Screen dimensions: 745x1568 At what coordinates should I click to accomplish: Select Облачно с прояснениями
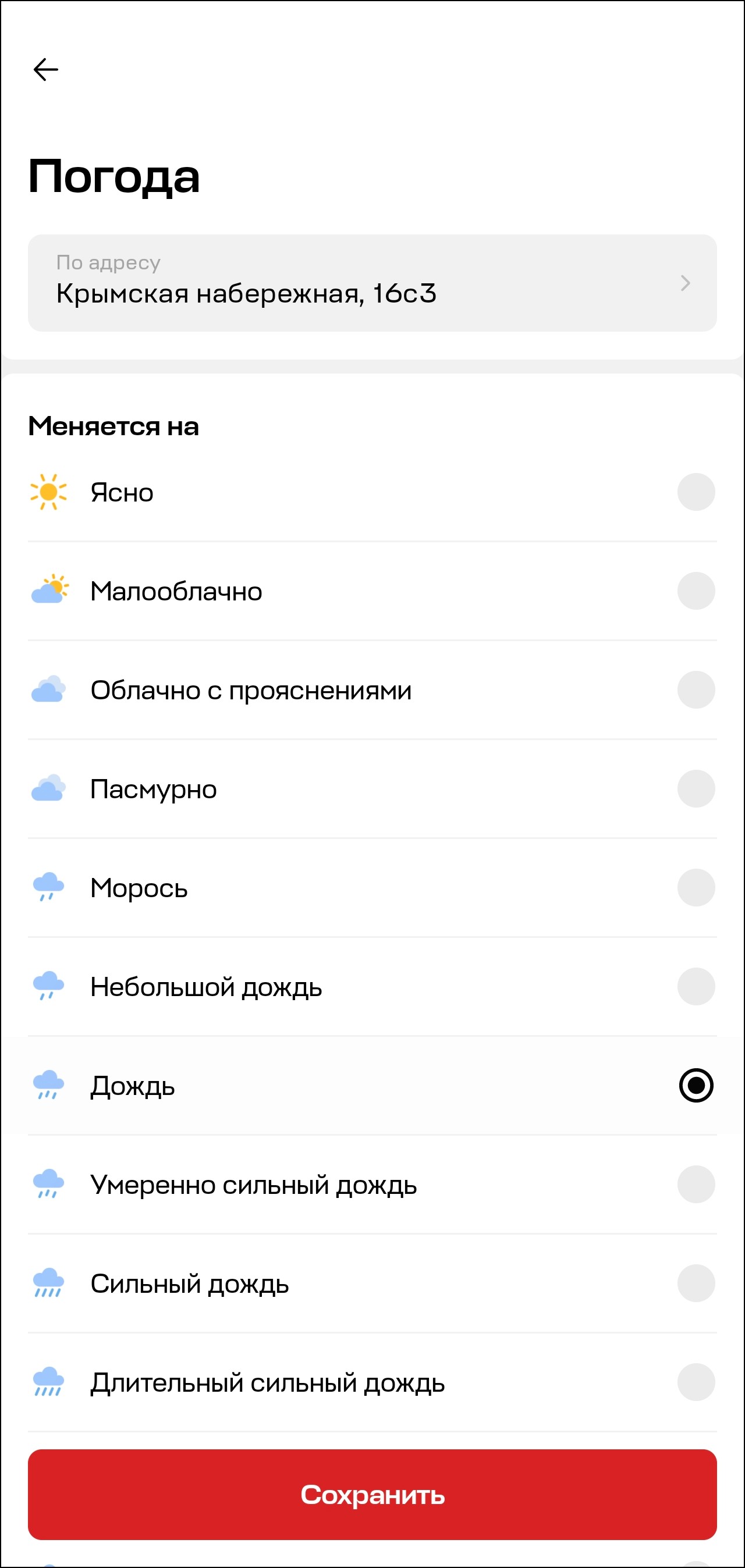(x=372, y=689)
